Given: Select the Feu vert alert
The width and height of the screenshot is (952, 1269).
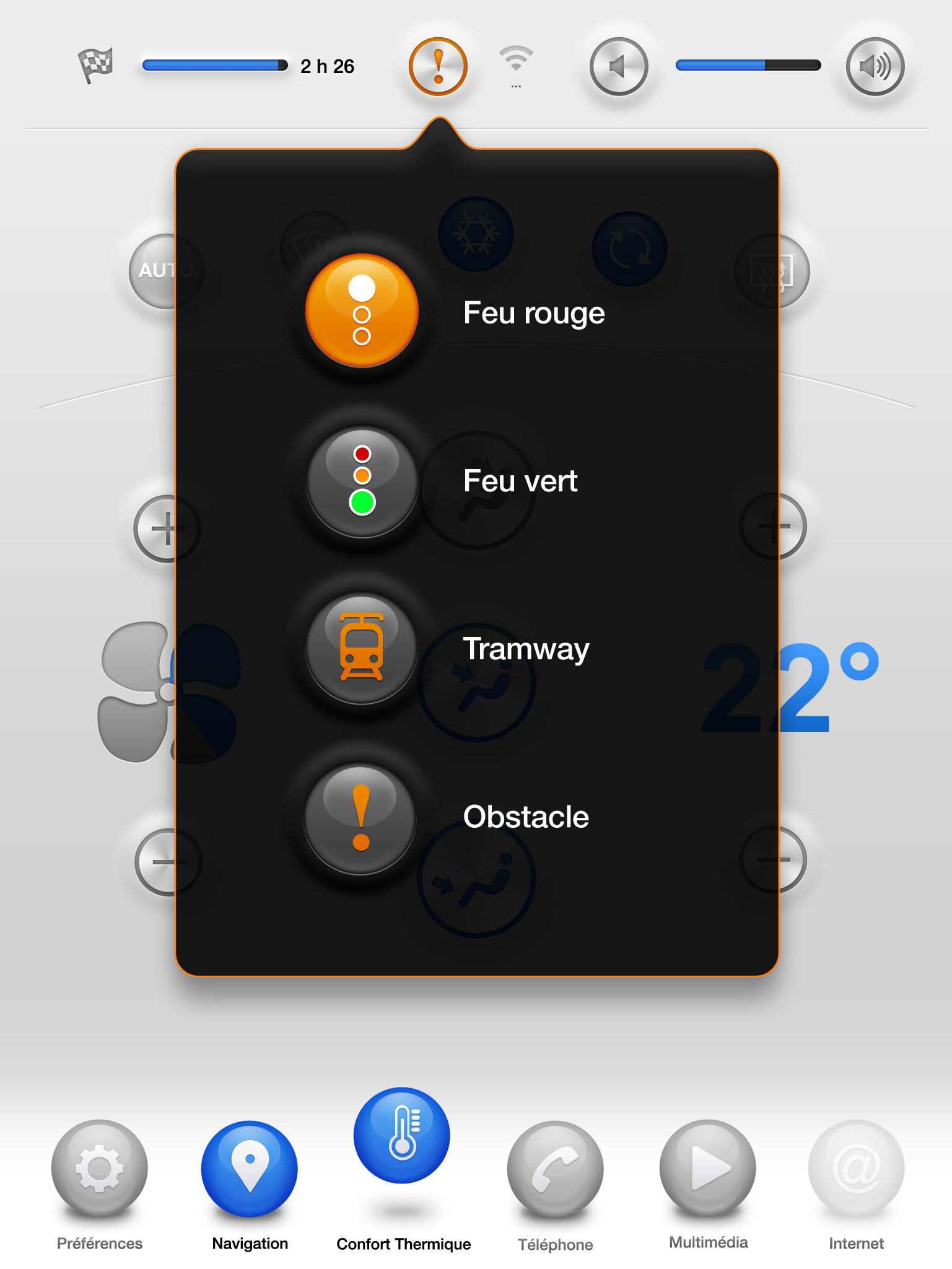Looking at the screenshot, I should [x=362, y=481].
